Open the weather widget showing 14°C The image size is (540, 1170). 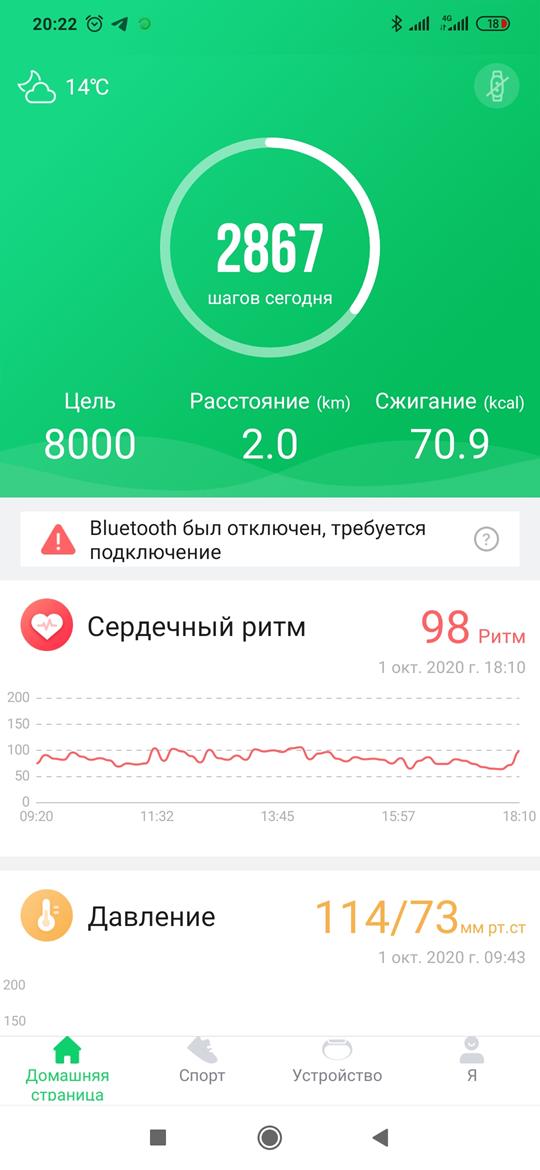click(x=63, y=87)
